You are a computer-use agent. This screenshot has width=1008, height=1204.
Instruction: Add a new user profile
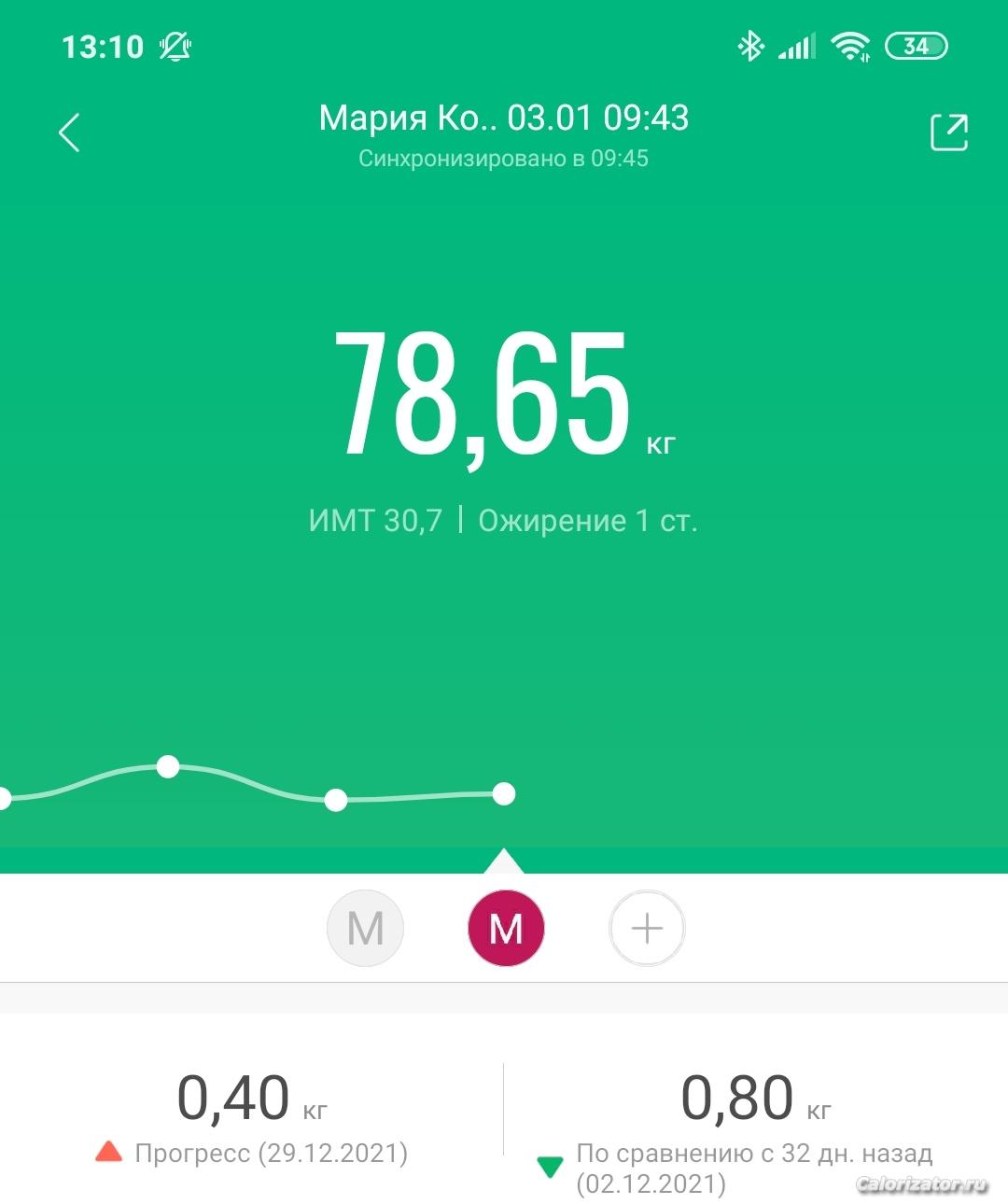click(x=647, y=929)
